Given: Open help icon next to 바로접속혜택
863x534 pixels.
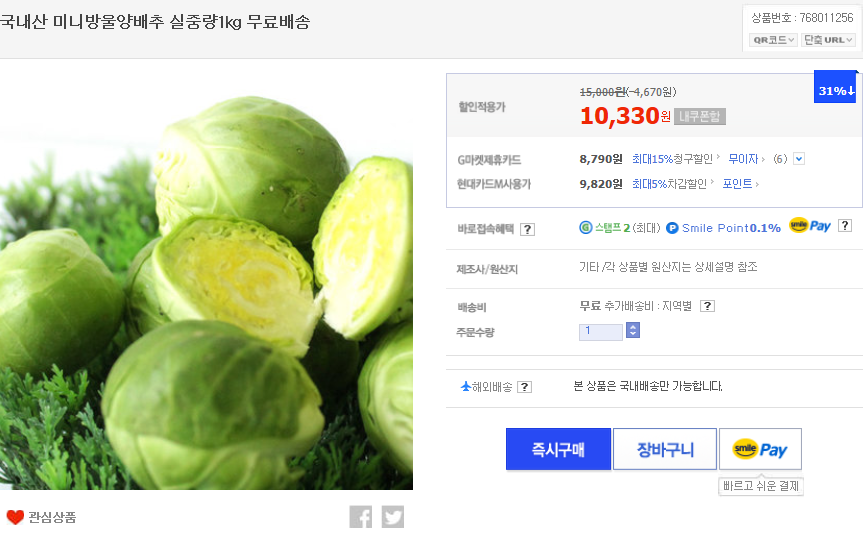Looking at the screenshot, I should pyautogui.click(x=527, y=229).
